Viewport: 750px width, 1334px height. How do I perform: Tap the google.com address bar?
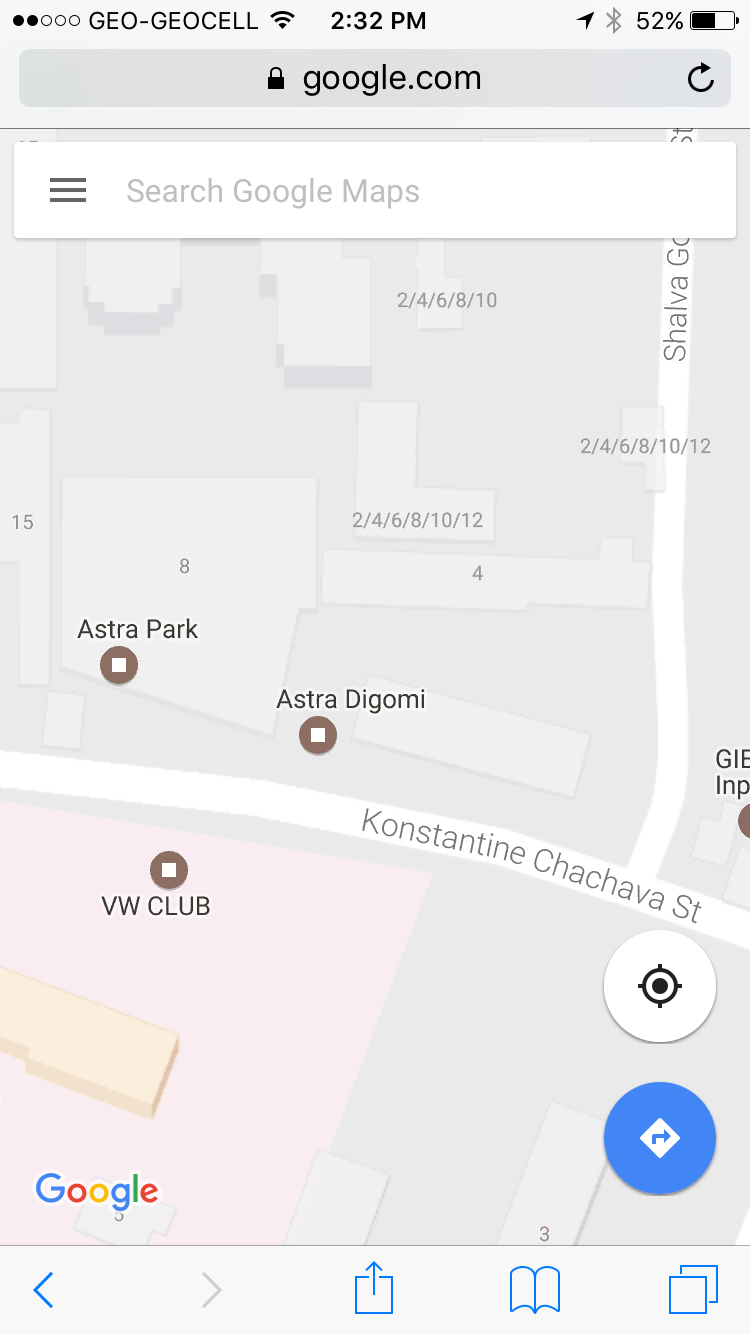373,78
